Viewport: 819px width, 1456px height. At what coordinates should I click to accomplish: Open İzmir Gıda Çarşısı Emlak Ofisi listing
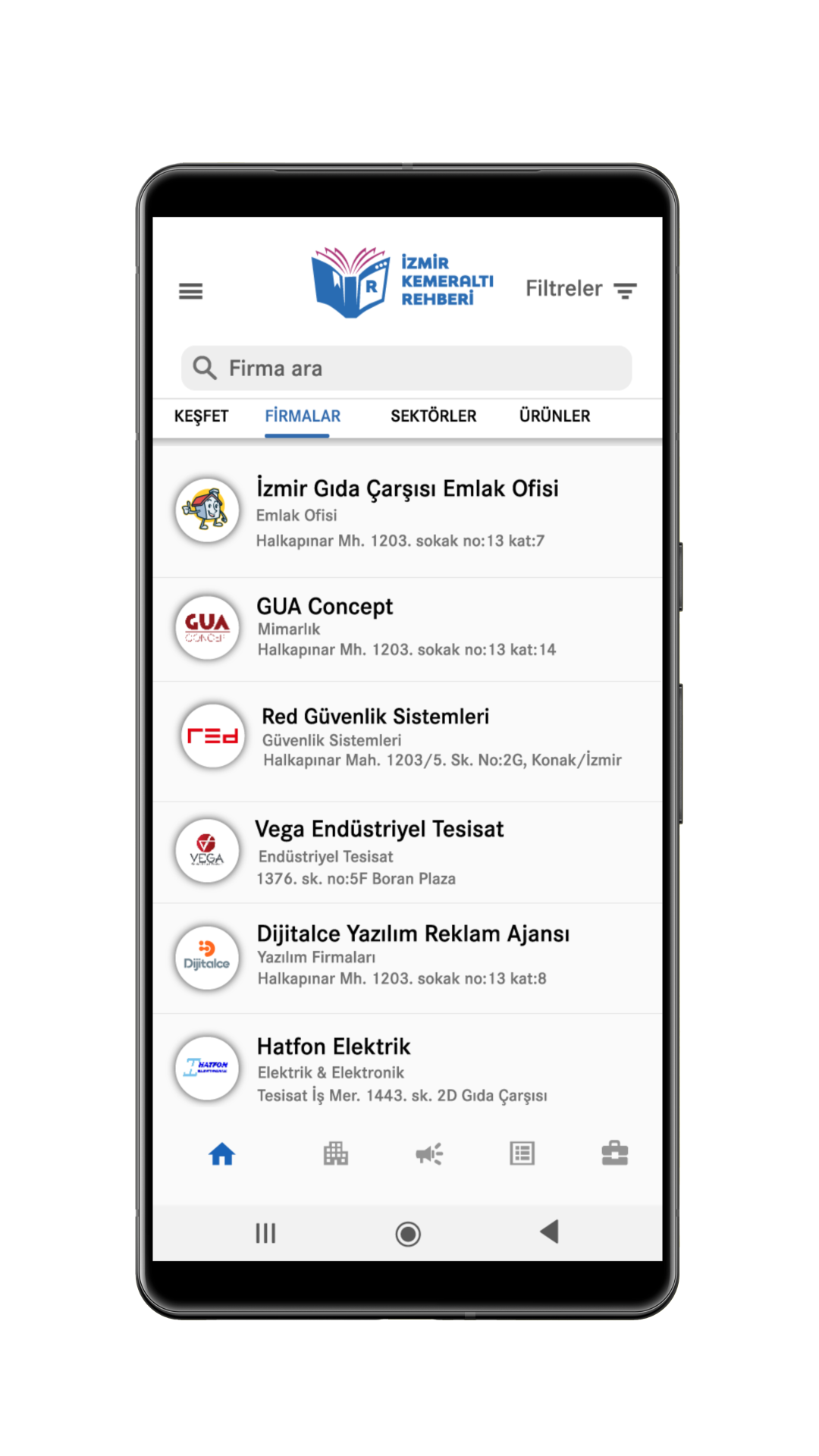pyautogui.click(x=407, y=512)
